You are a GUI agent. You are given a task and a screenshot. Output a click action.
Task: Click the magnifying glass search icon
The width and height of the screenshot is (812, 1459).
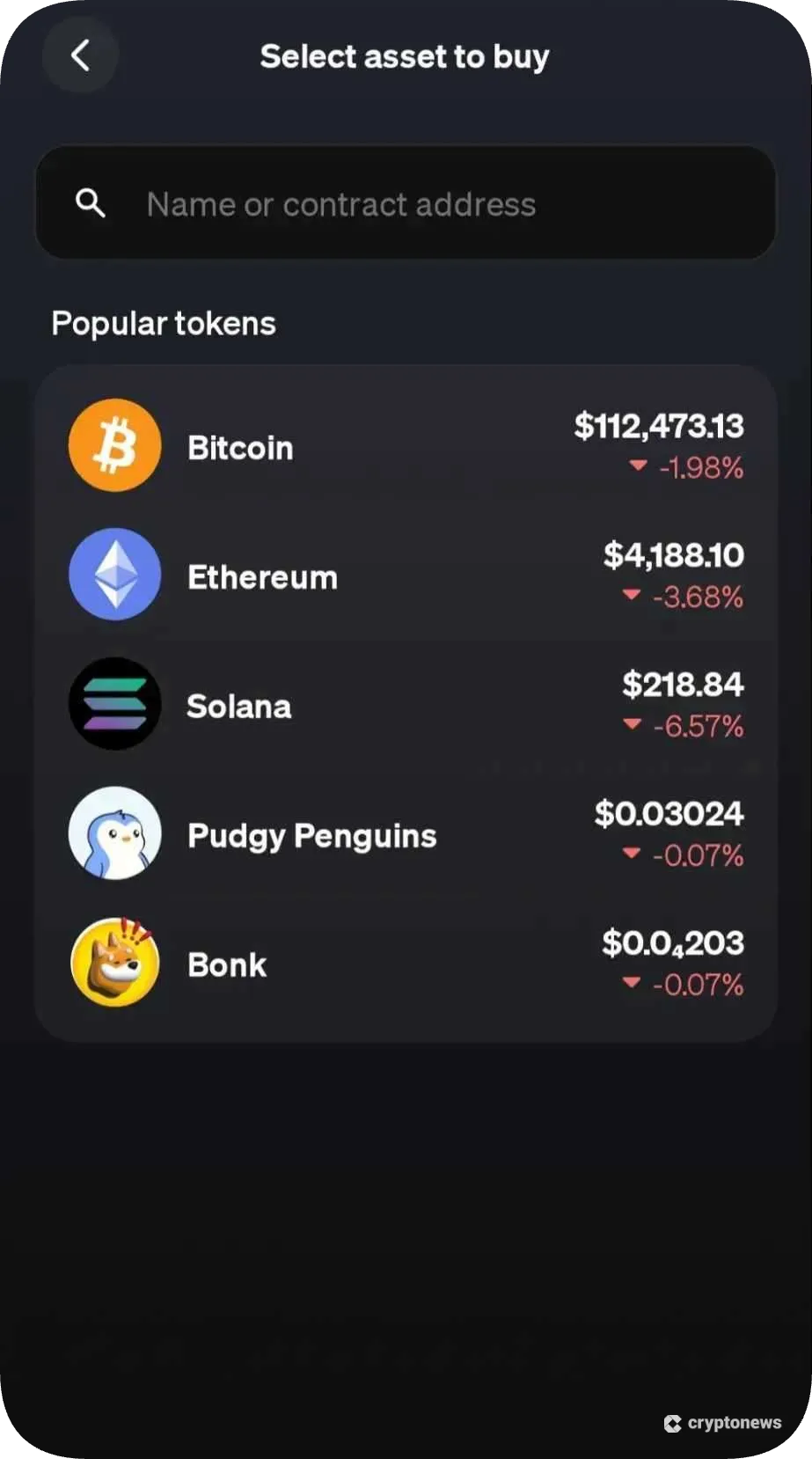tap(89, 202)
